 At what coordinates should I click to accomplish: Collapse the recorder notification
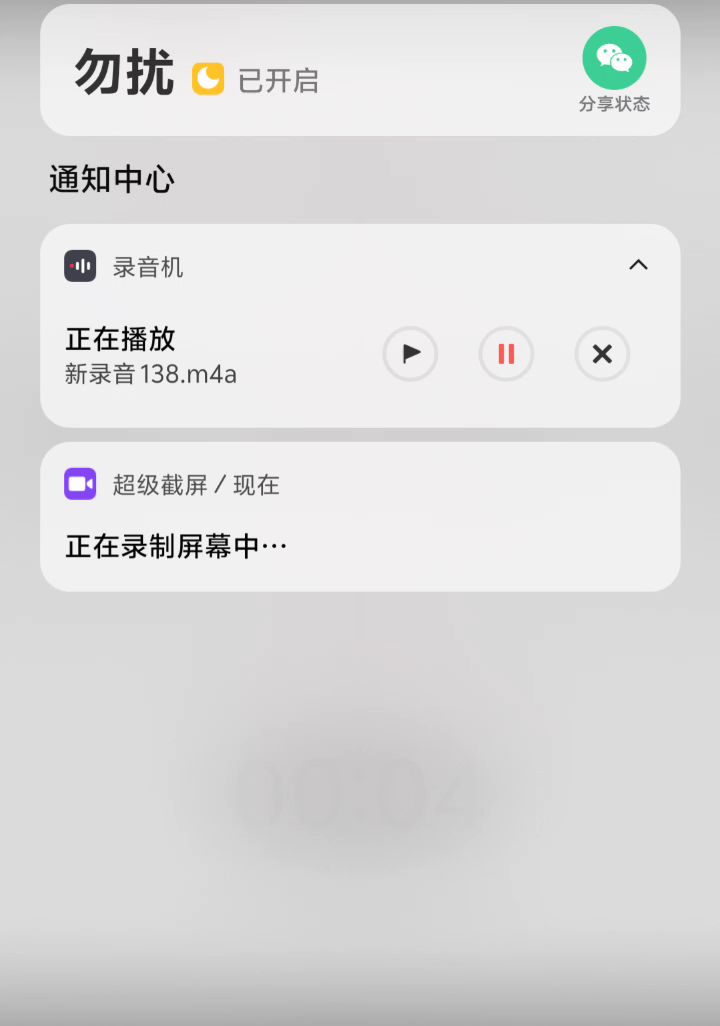click(638, 265)
